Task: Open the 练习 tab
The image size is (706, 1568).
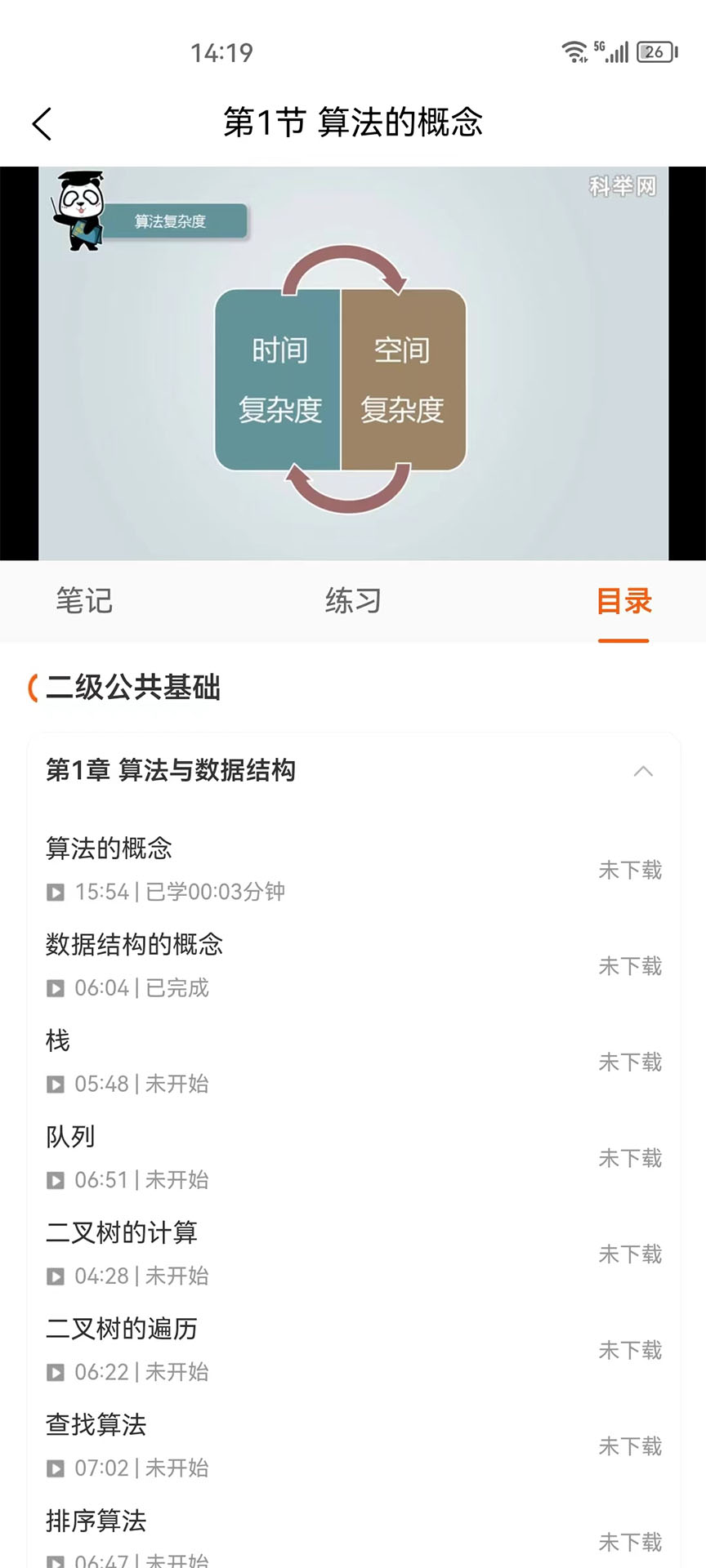Action: [x=353, y=602]
